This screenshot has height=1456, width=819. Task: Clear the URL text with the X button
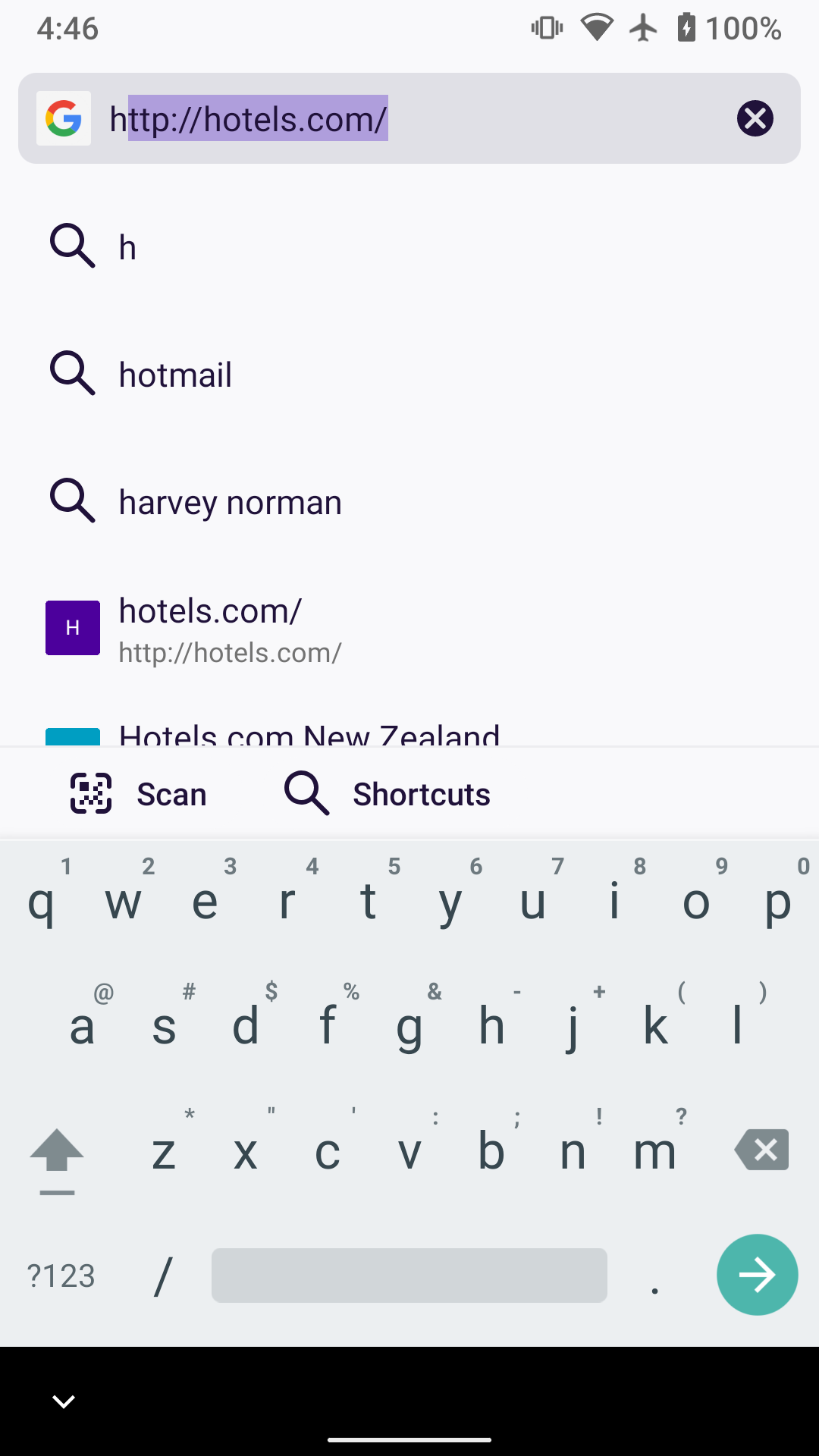(755, 118)
